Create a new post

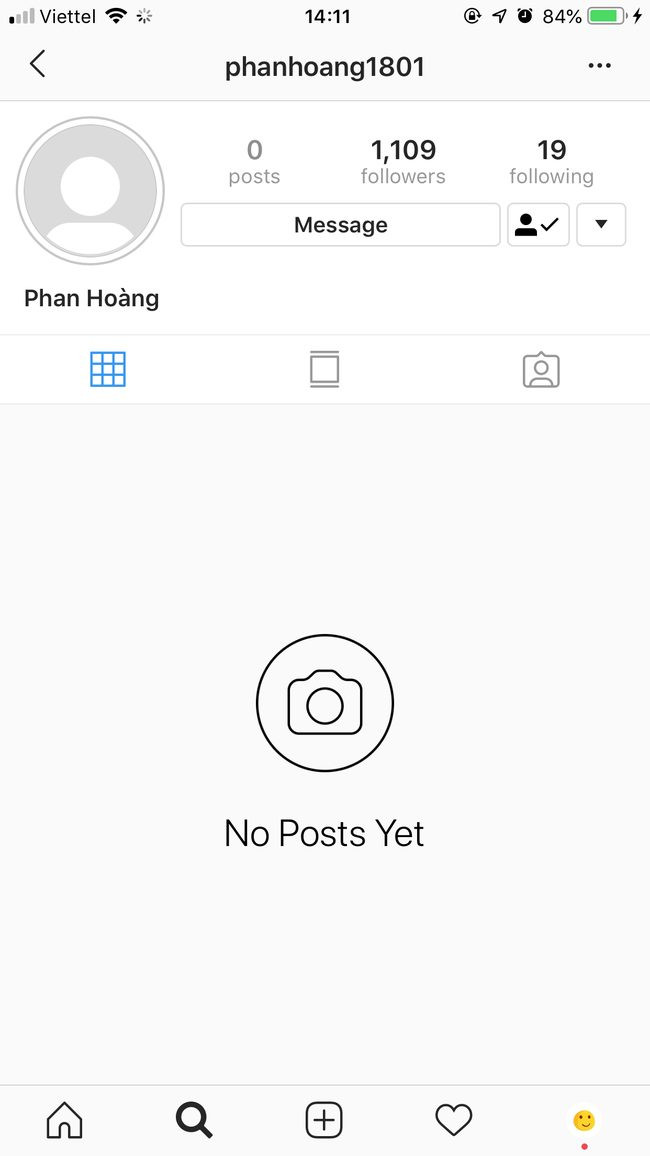pyautogui.click(x=324, y=1120)
